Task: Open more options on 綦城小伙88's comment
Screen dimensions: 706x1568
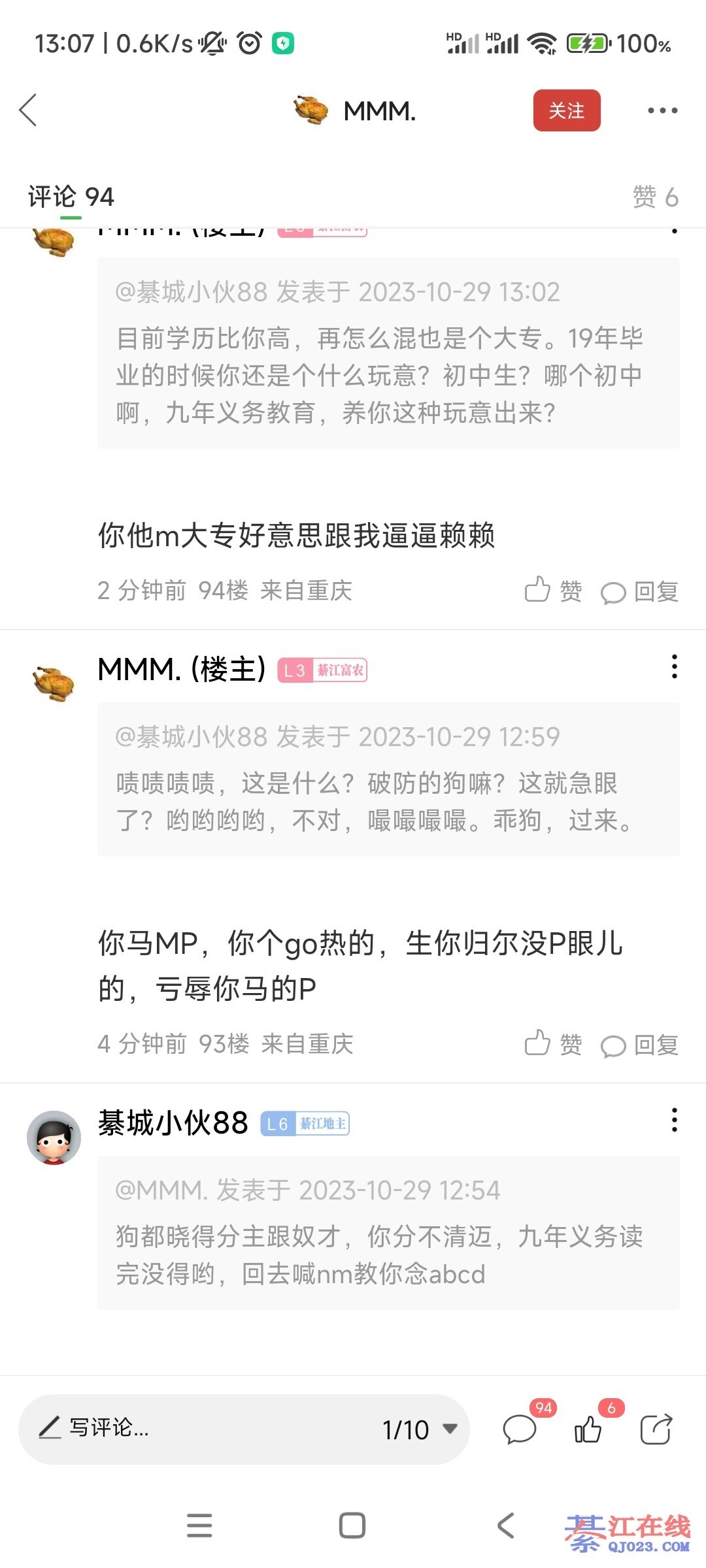Action: [674, 1120]
